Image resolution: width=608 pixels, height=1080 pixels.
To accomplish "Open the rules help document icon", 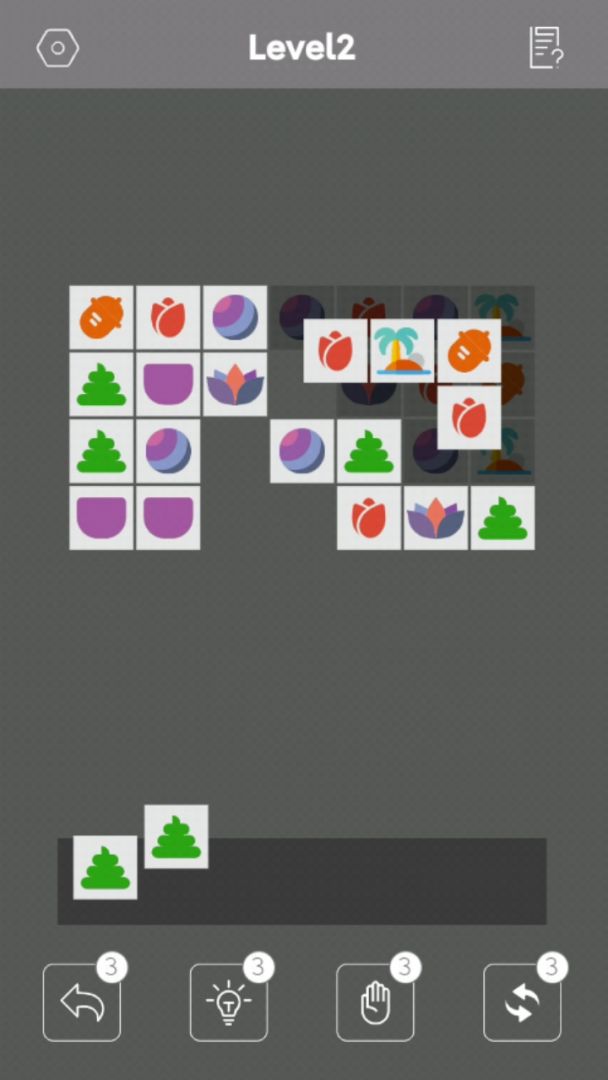I will (546, 48).
